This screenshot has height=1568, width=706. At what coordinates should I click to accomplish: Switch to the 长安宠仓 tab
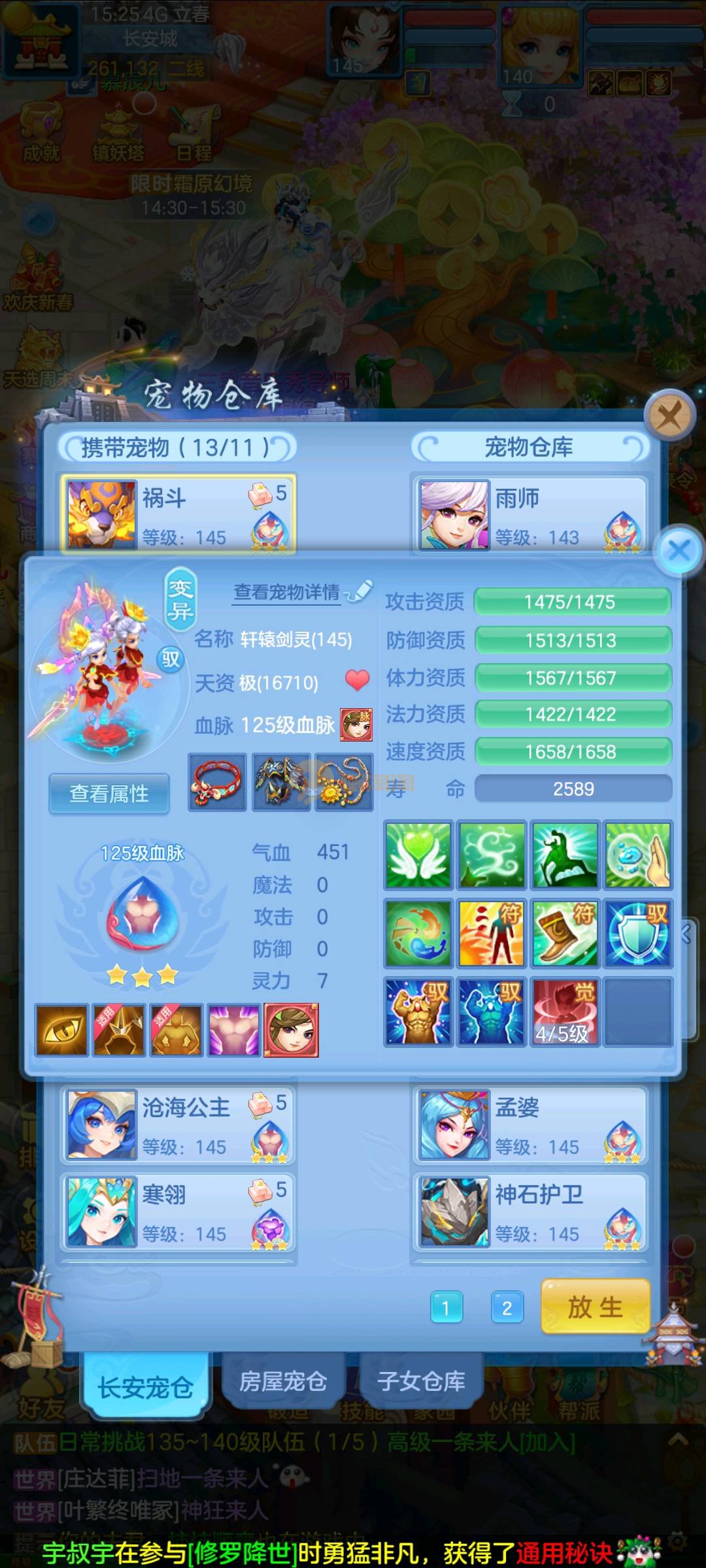(x=145, y=1387)
